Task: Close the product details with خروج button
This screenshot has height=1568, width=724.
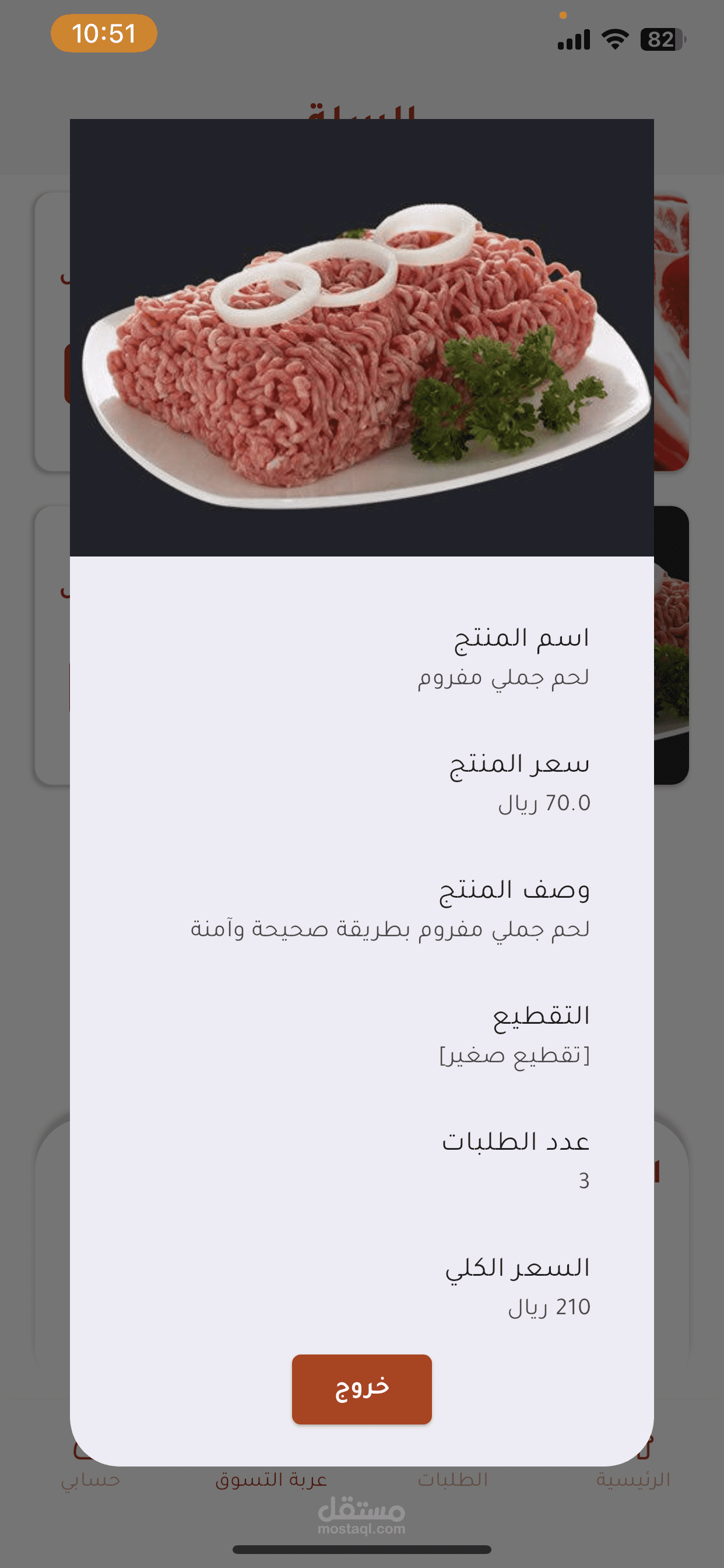Action: click(361, 1389)
